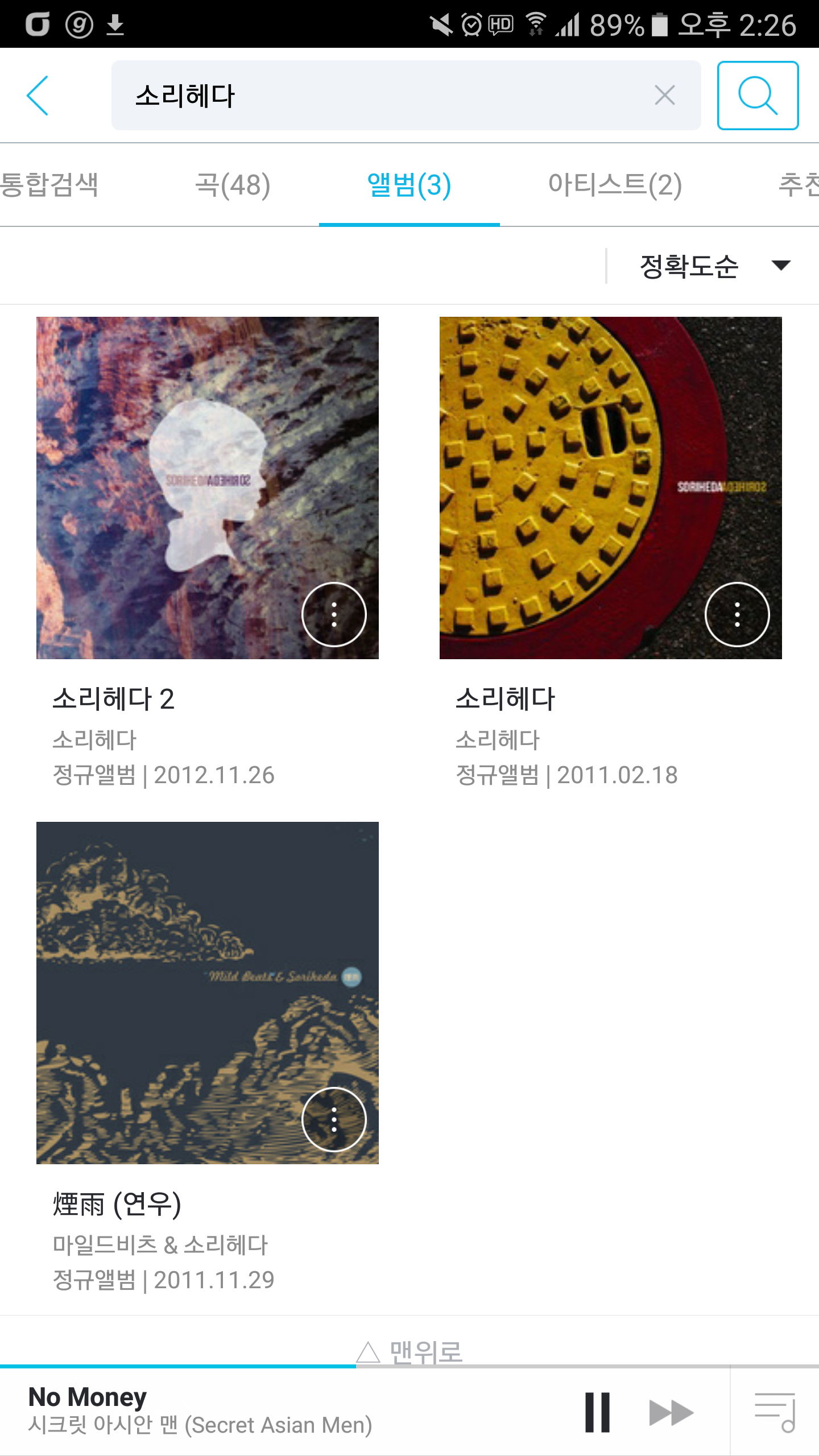Switch to the 아티스트(2) tab
This screenshot has height=1456, width=819.
coord(615,185)
